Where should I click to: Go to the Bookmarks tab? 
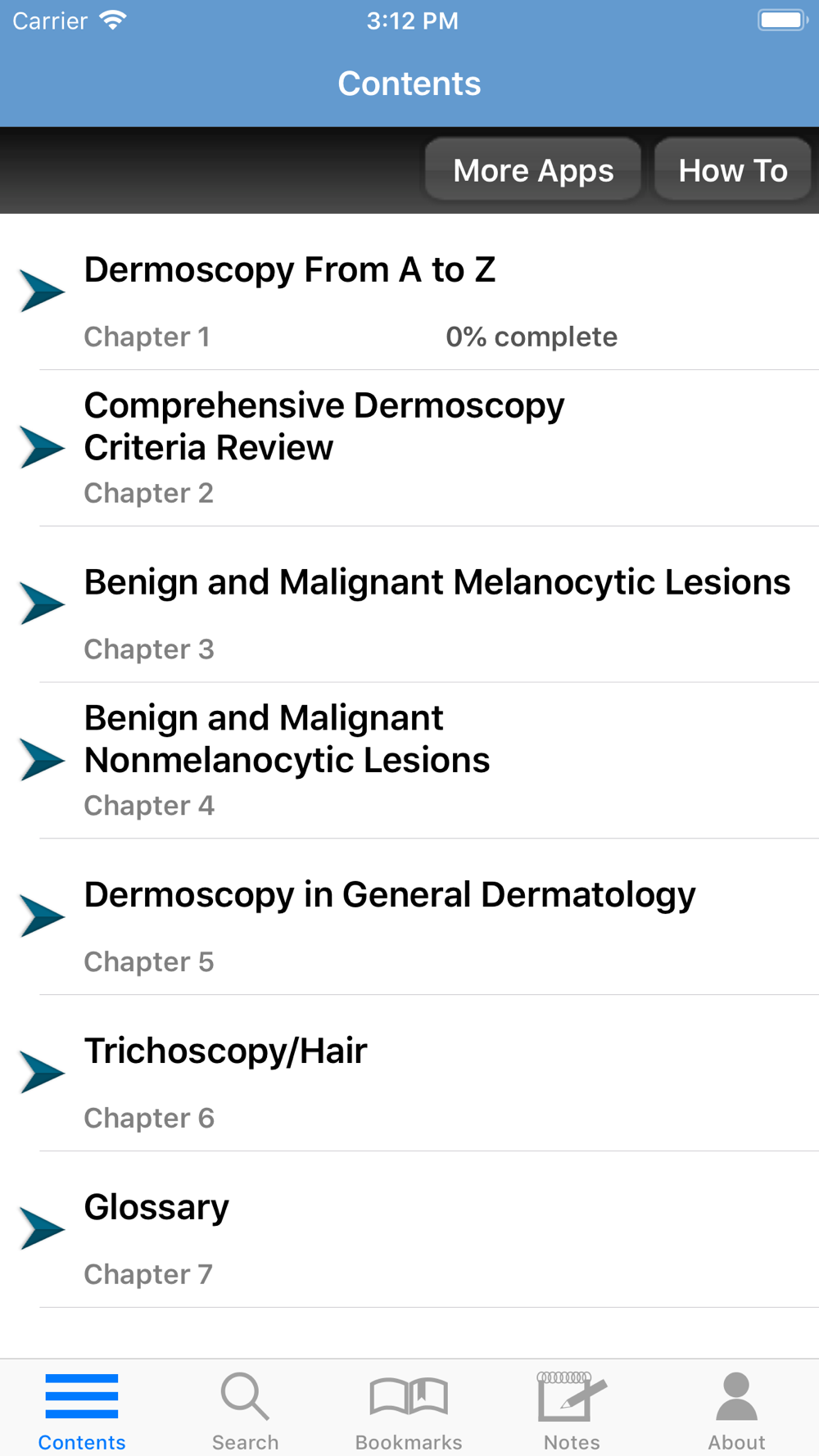[x=409, y=1410]
